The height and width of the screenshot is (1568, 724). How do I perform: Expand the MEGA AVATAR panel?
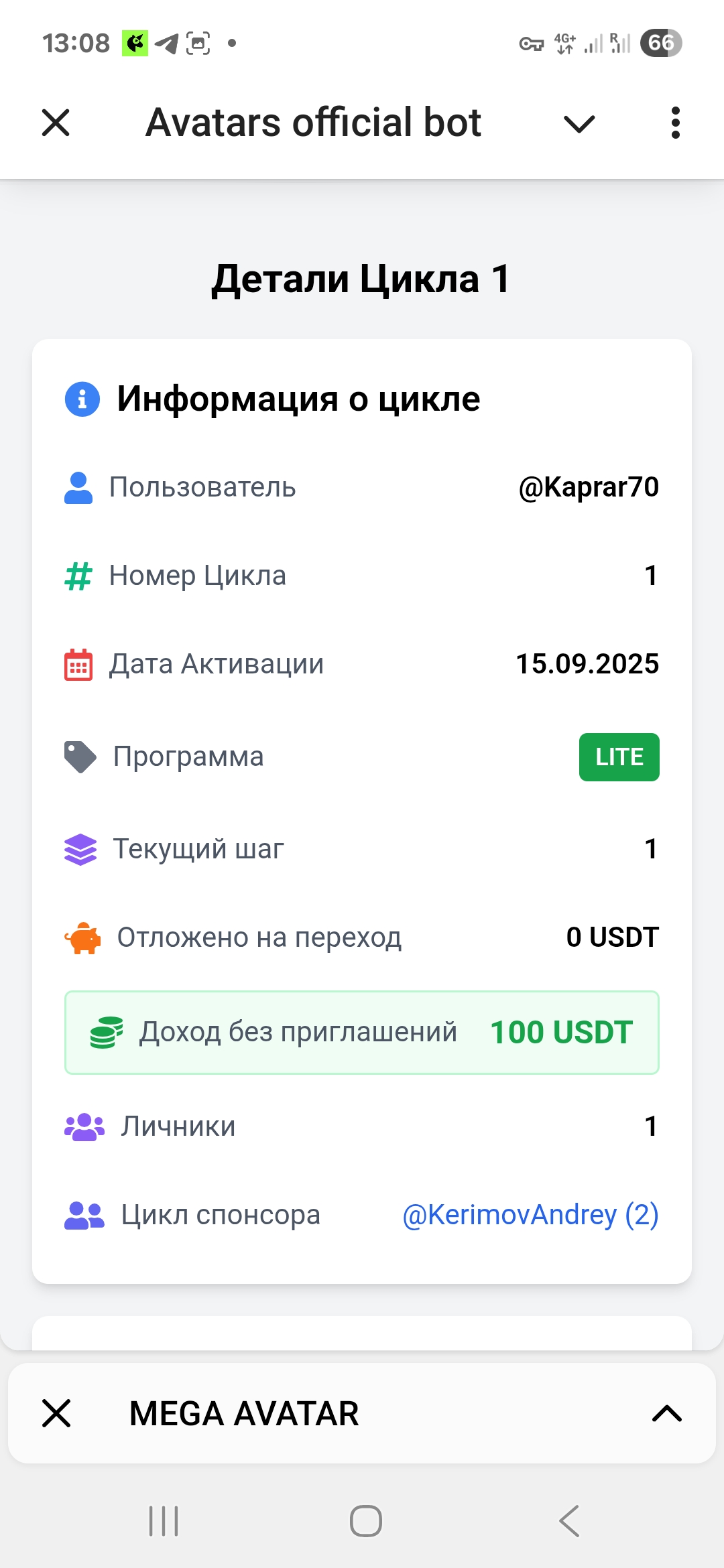point(666,1413)
